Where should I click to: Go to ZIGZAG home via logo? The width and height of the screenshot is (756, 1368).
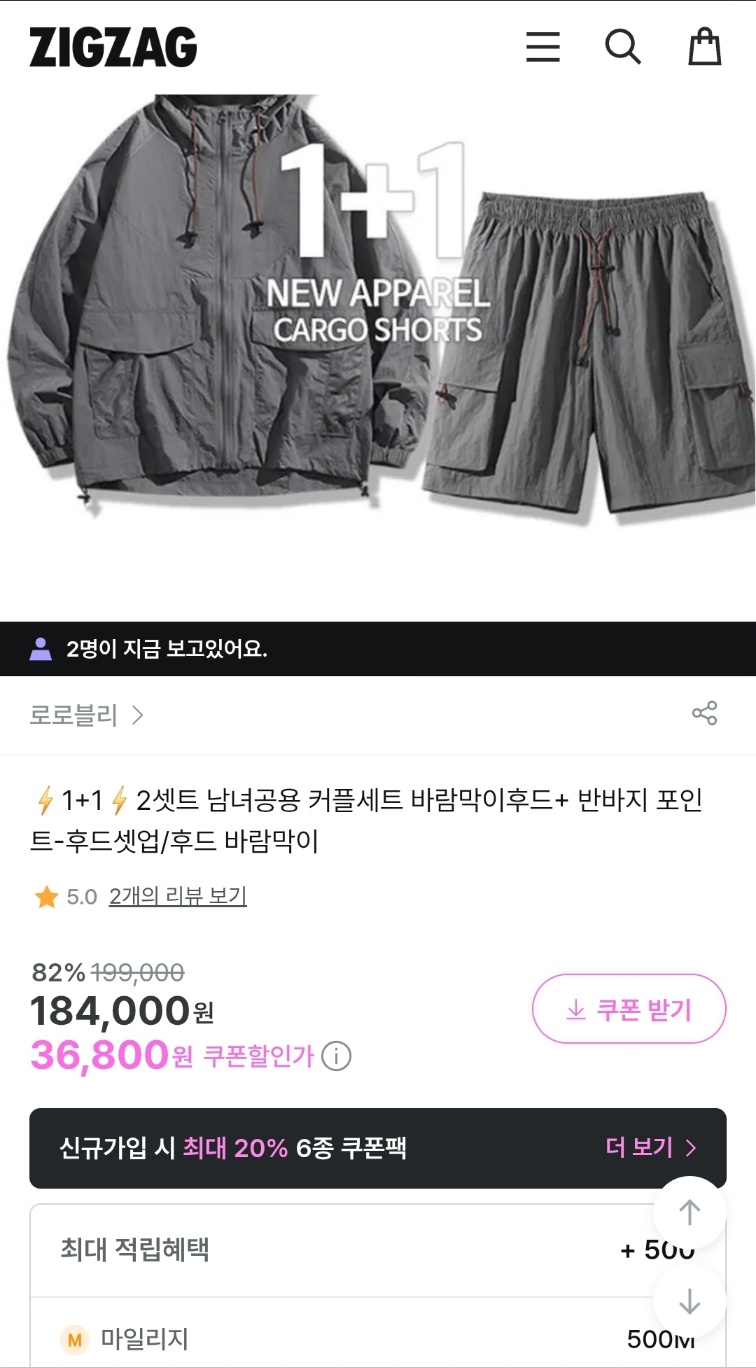coord(113,48)
